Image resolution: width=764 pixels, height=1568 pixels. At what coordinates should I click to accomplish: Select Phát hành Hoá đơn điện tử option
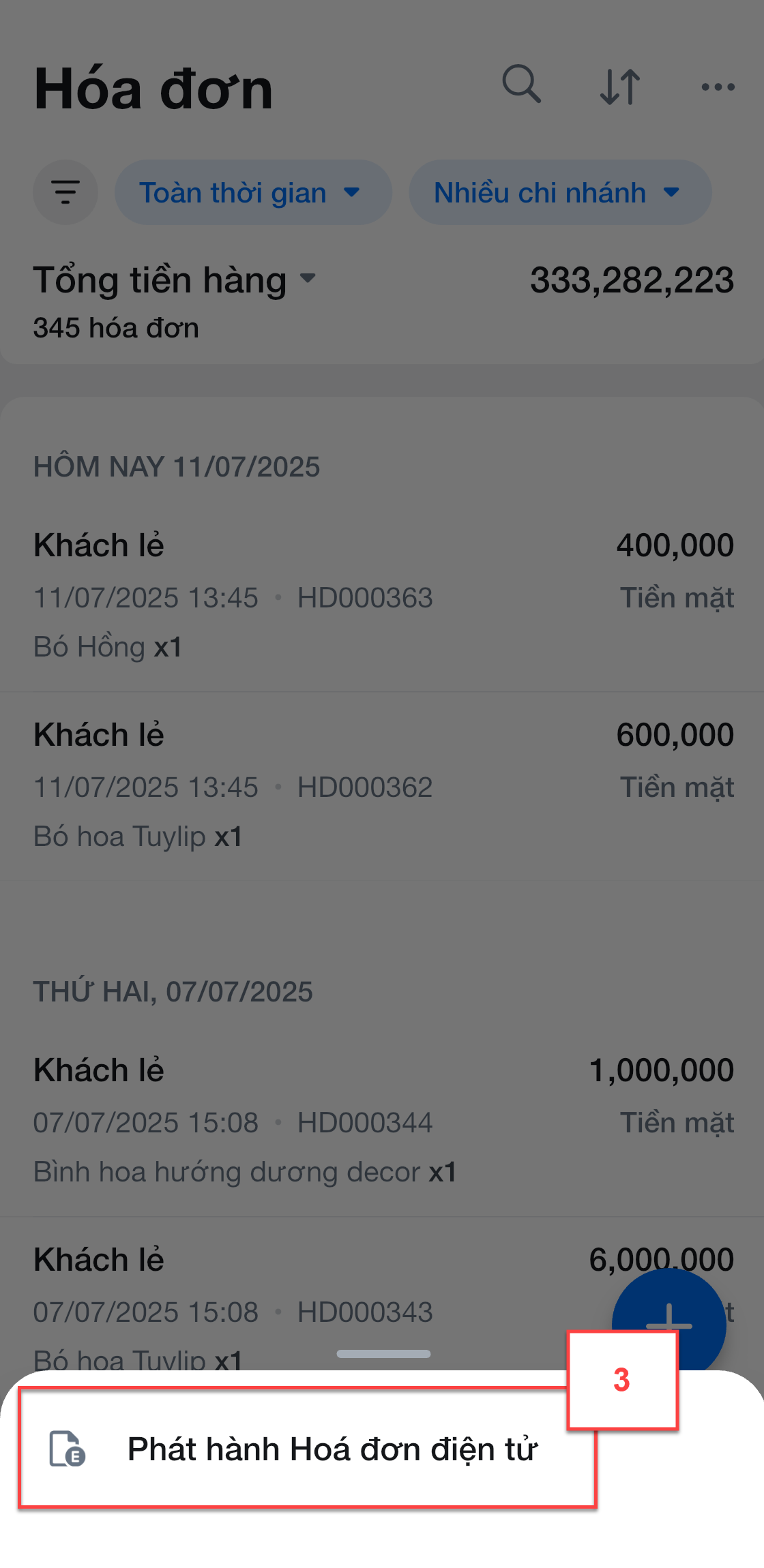tap(307, 1449)
